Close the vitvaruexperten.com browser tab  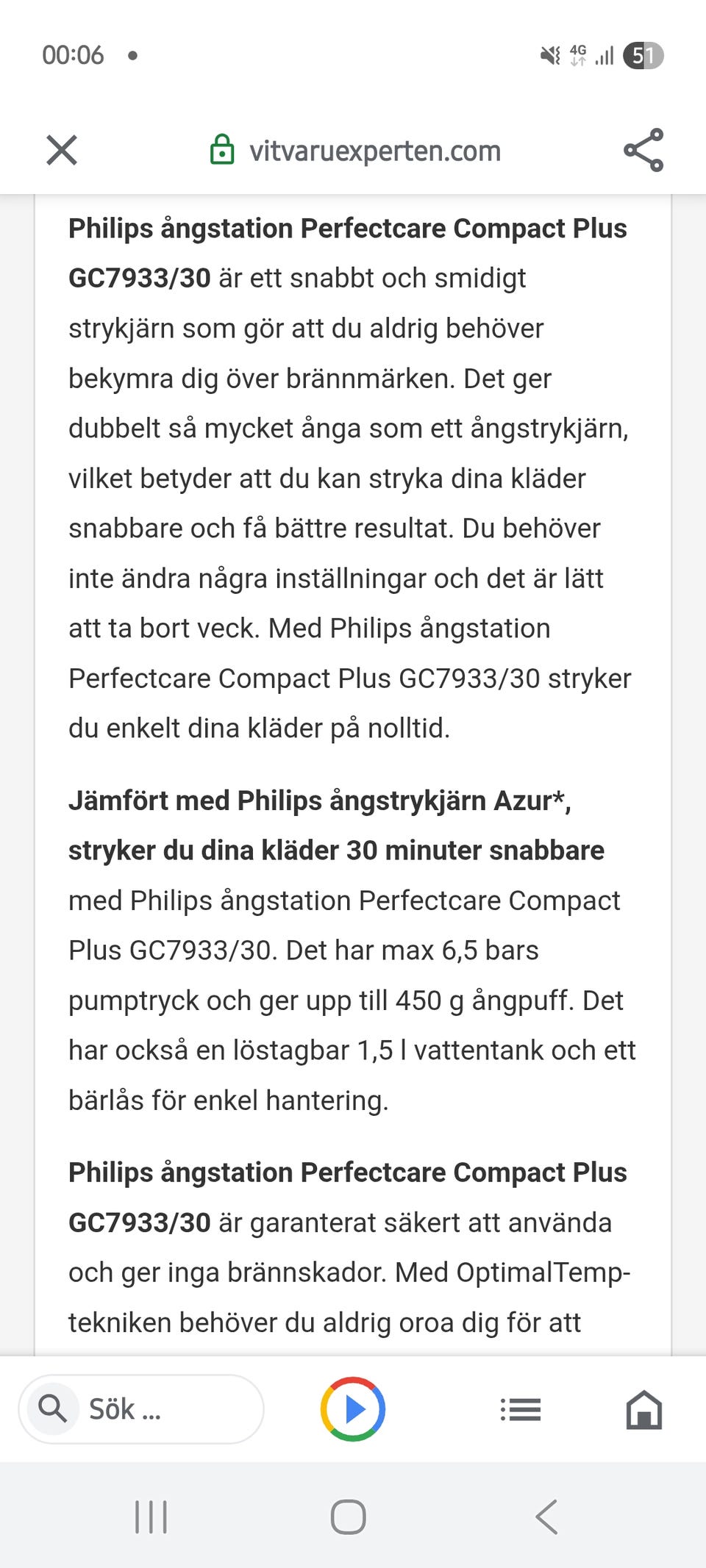(x=62, y=150)
